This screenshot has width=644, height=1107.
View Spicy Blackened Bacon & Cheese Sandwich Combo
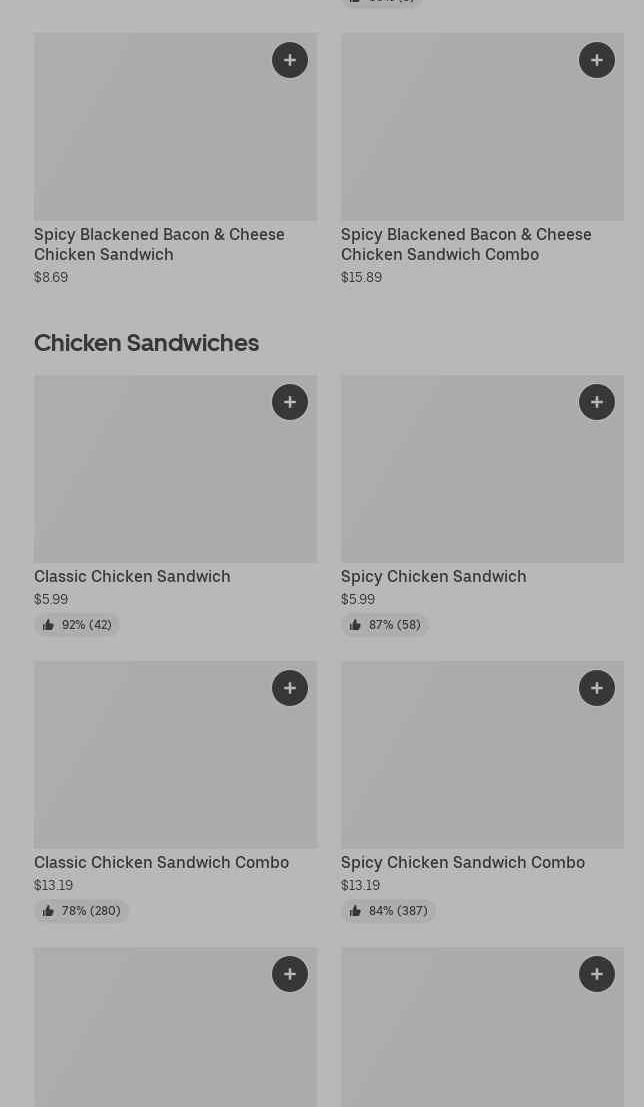pyautogui.click(x=466, y=244)
